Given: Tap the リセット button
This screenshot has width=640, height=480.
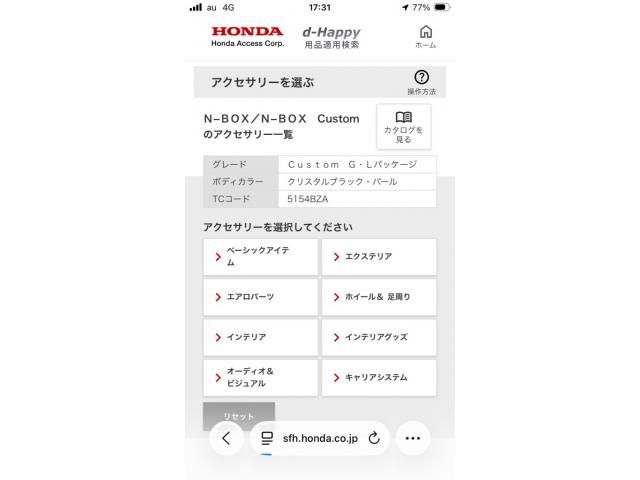Looking at the screenshot, I should point(238,415).
